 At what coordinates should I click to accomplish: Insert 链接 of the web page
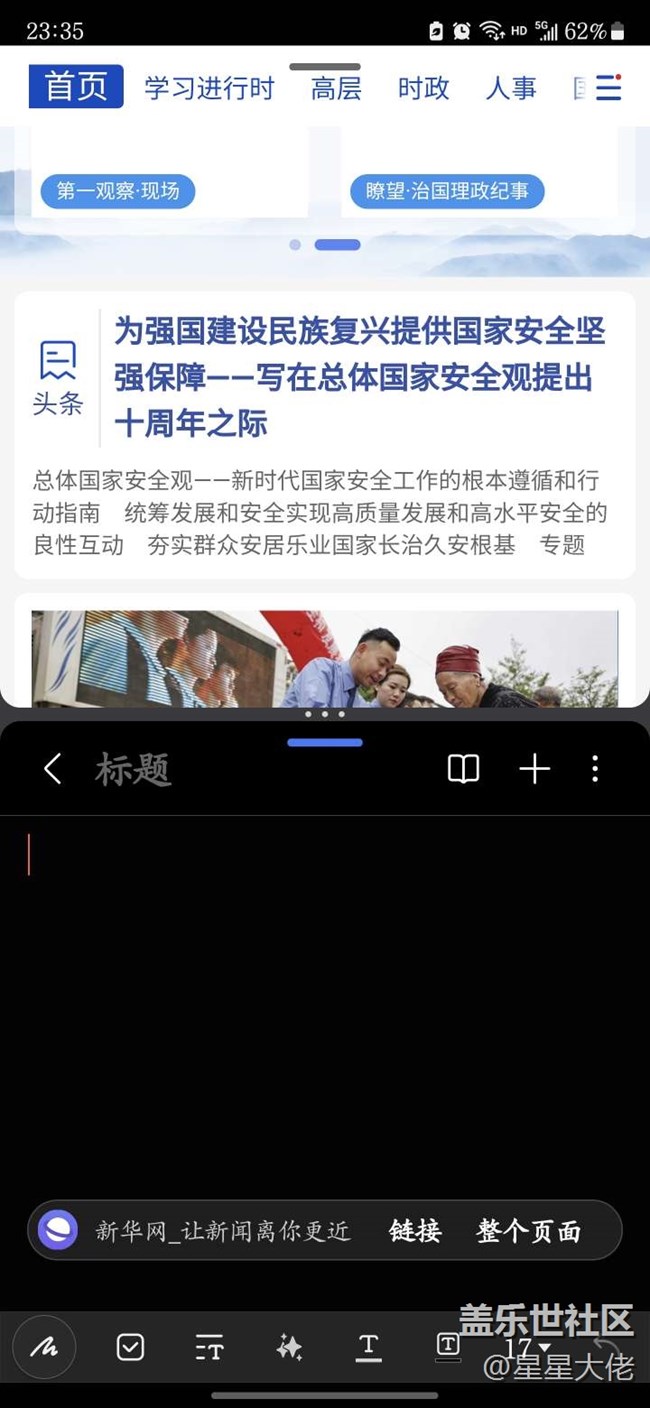pos(415,1231)
